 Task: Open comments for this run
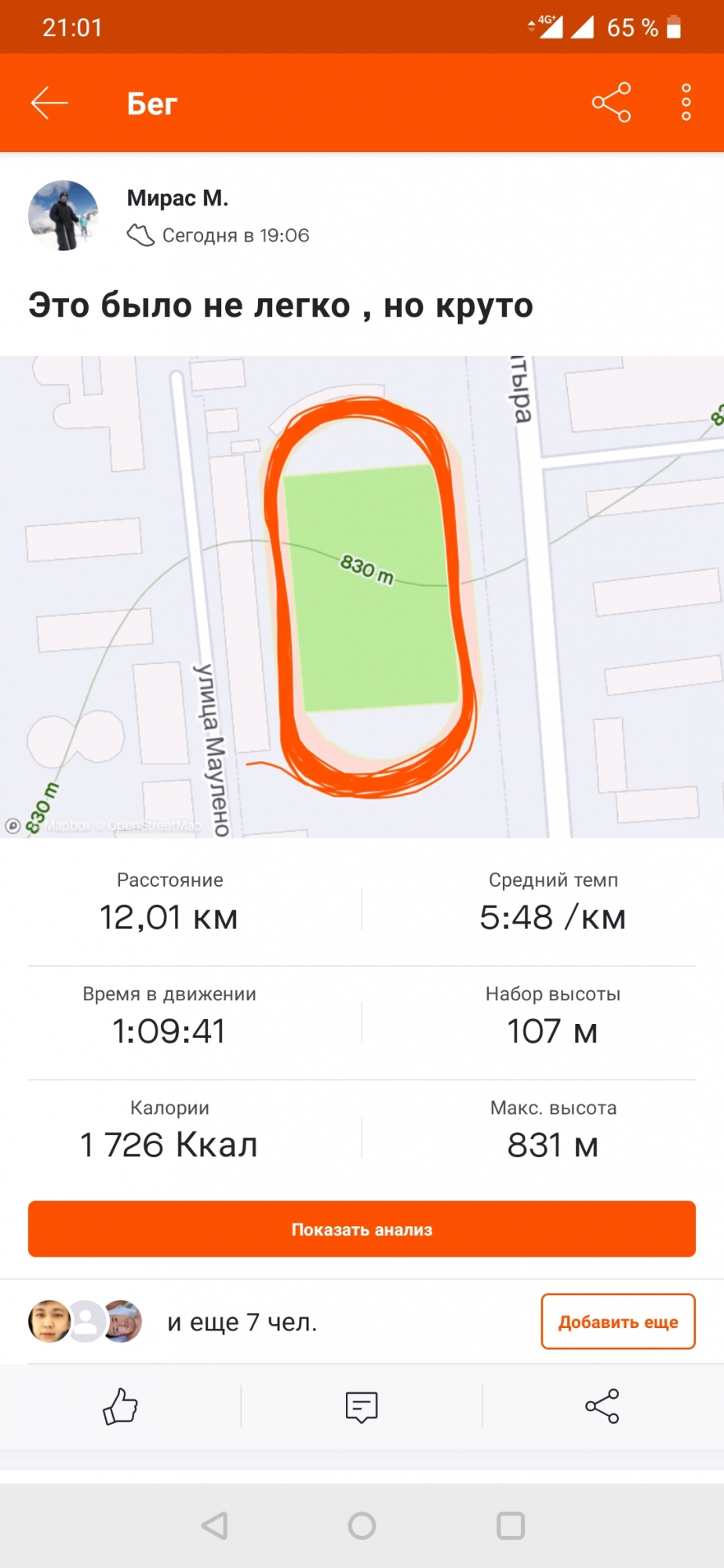[x=362, y=1406]
